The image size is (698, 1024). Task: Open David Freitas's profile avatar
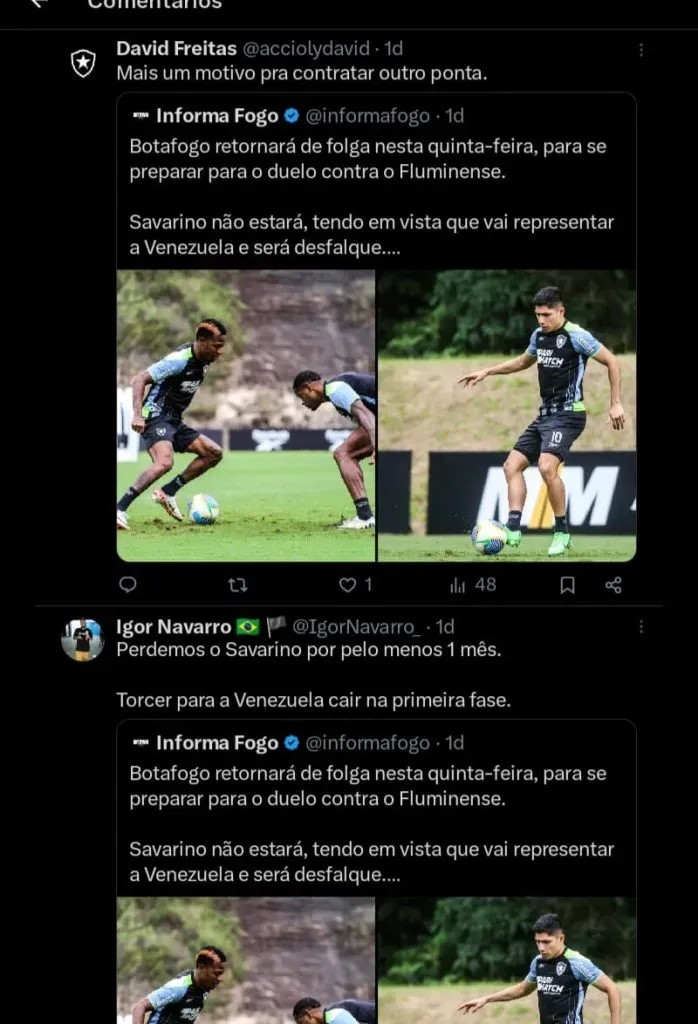(83, 63)
